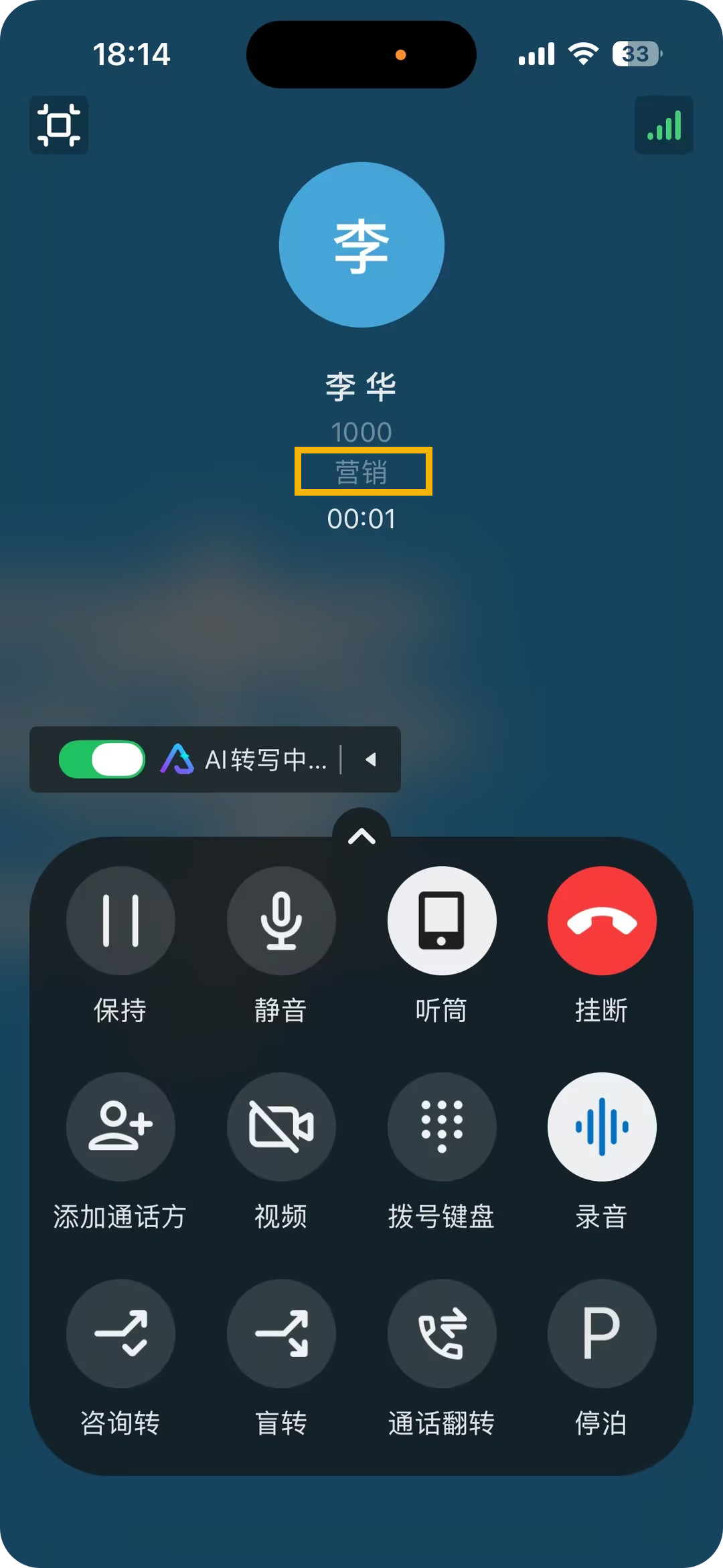Turn off the AI转写 switch

tap(102, 760)
